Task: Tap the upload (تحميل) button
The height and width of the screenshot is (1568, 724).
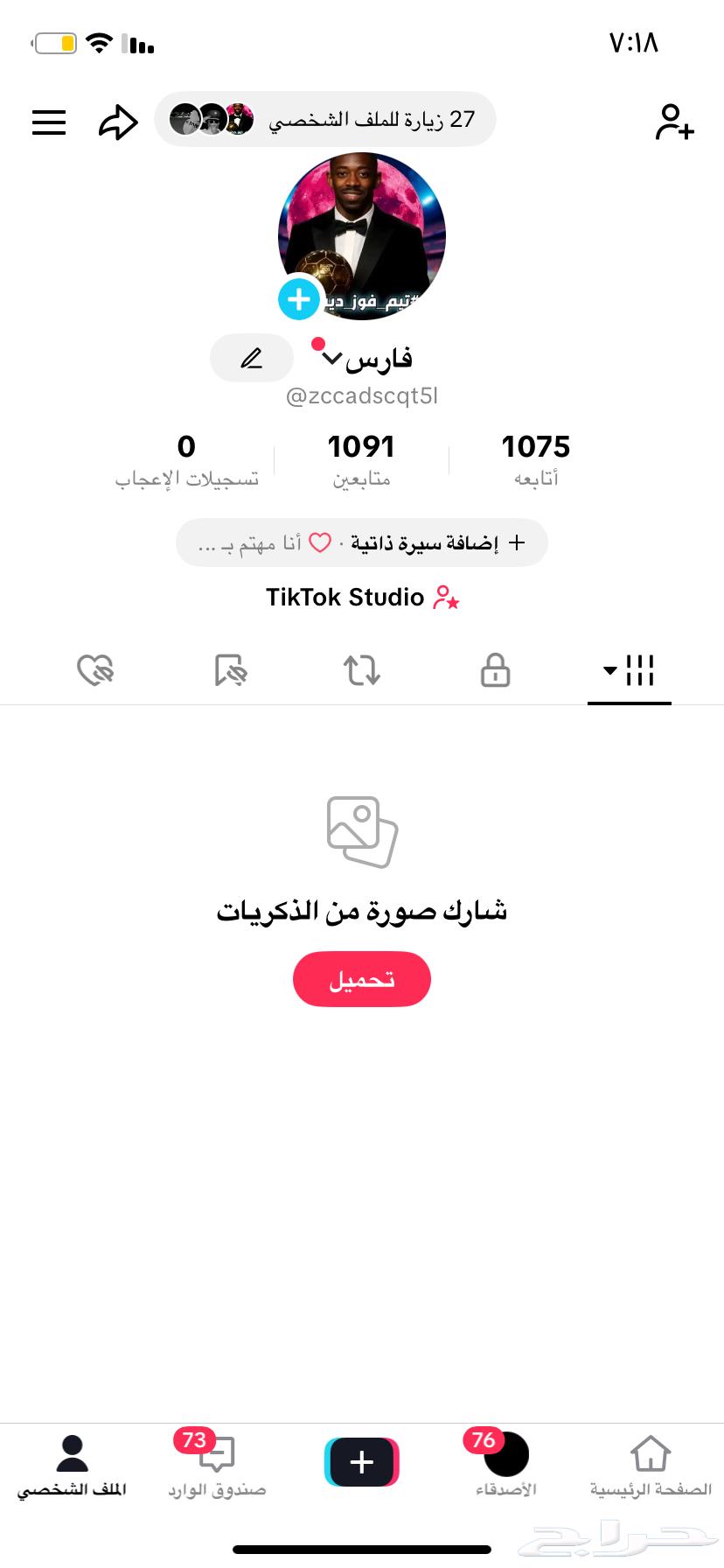Action: tap(361, 978)
